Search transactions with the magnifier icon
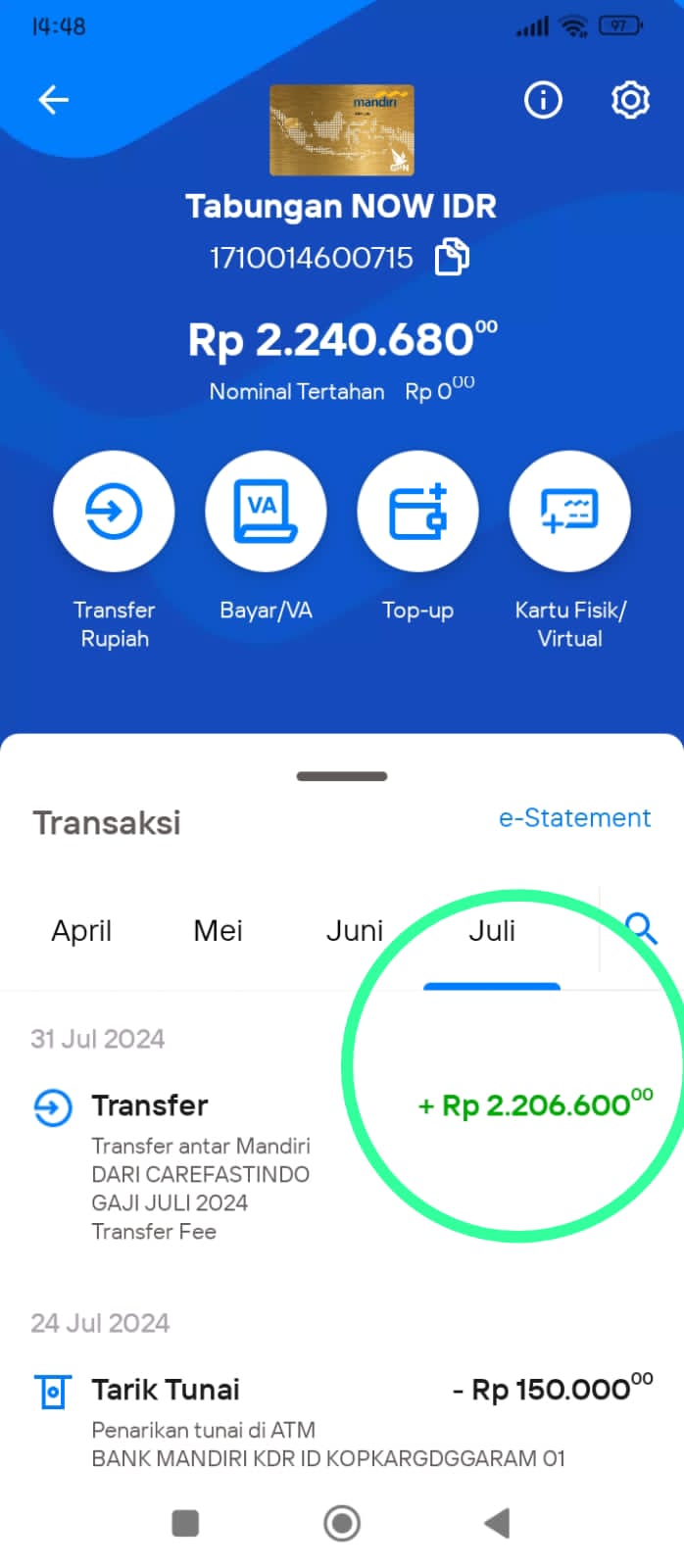This screenshot has width=684, height=1568. point(641,928)
